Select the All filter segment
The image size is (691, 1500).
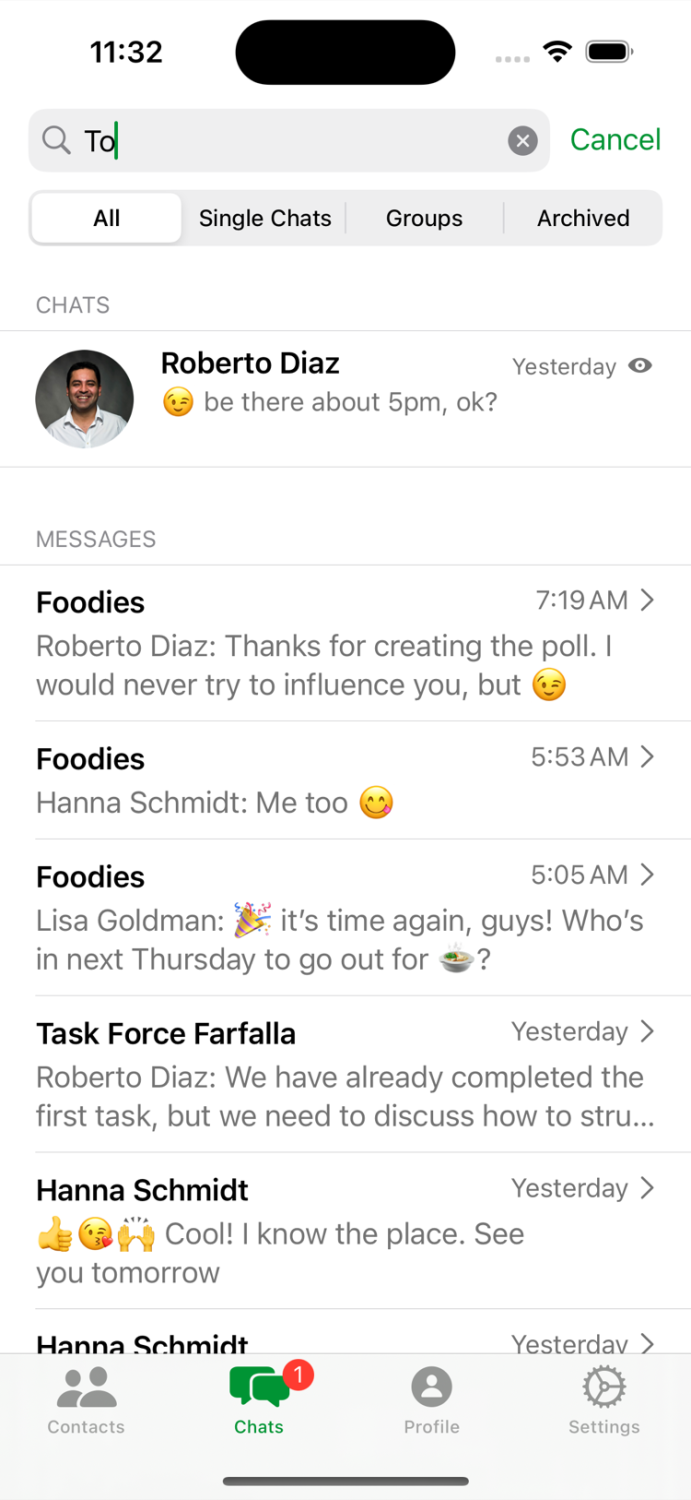pyautogui.click(x=107, y=218)
